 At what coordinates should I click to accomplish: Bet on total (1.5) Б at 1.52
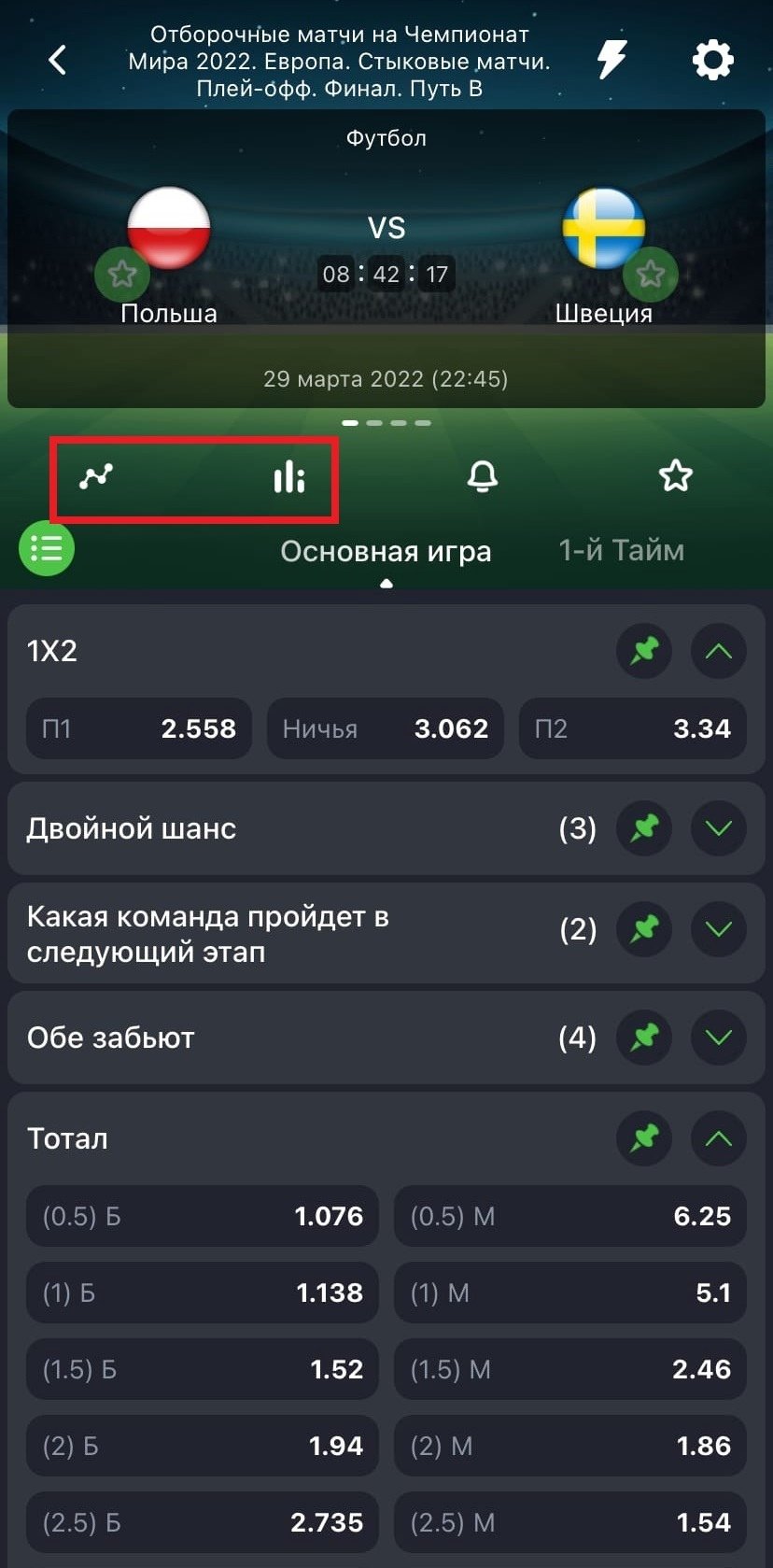pyautogui.click(x=203, y=1369)
